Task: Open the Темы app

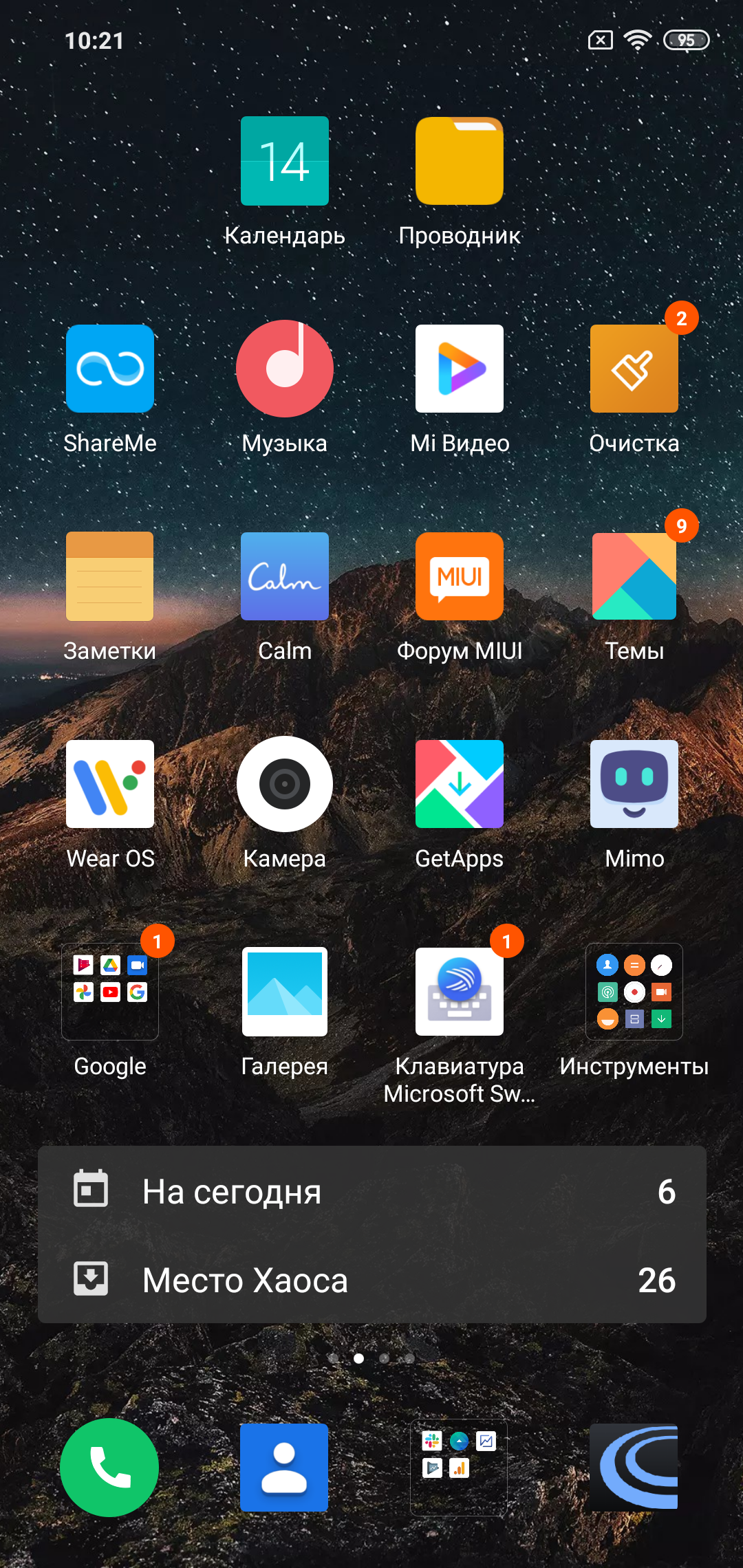Action: pos(634,577)
